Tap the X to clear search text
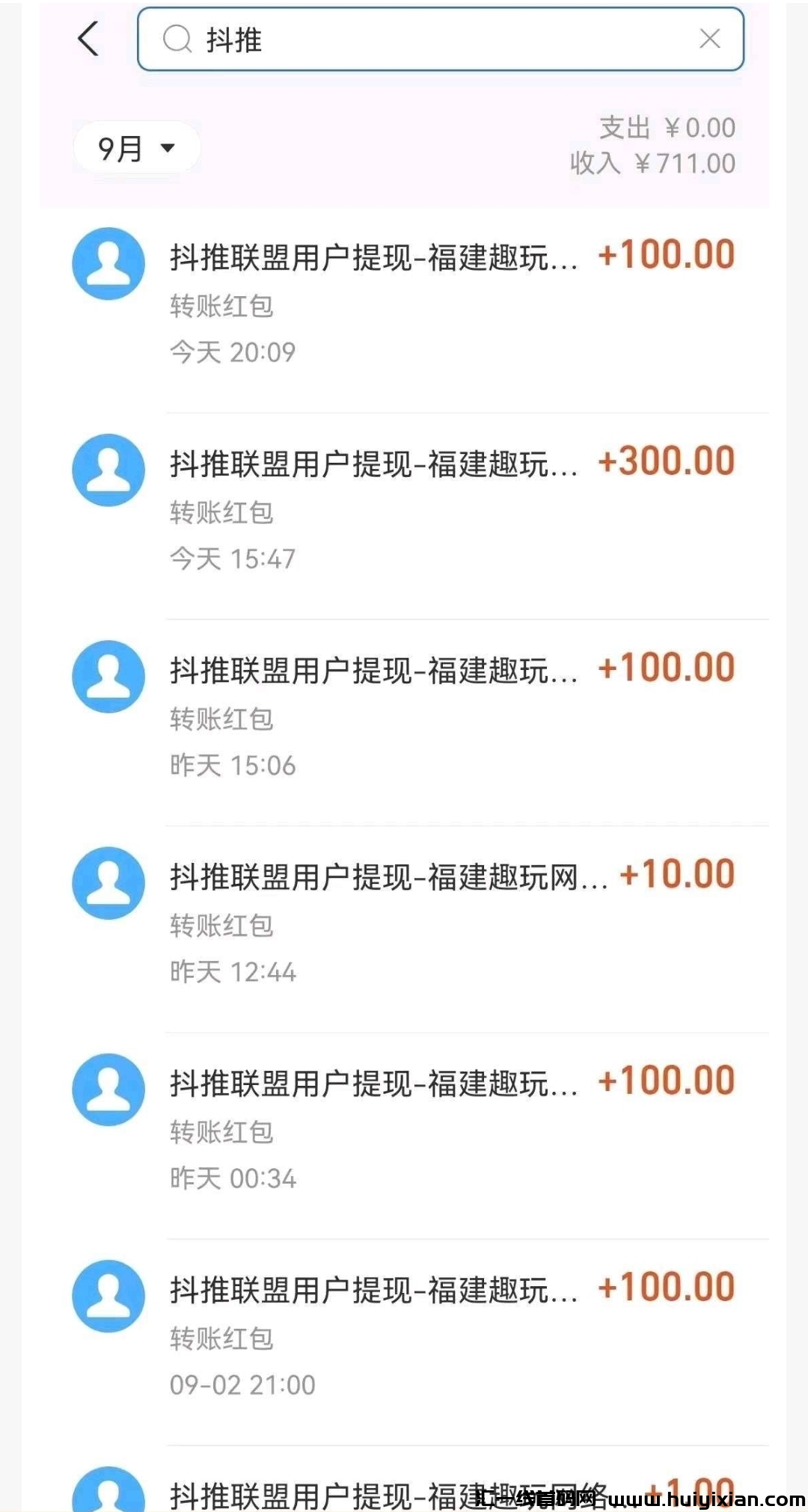The image size is (808, 1512). pyautogui.click(x=710, y=38)
